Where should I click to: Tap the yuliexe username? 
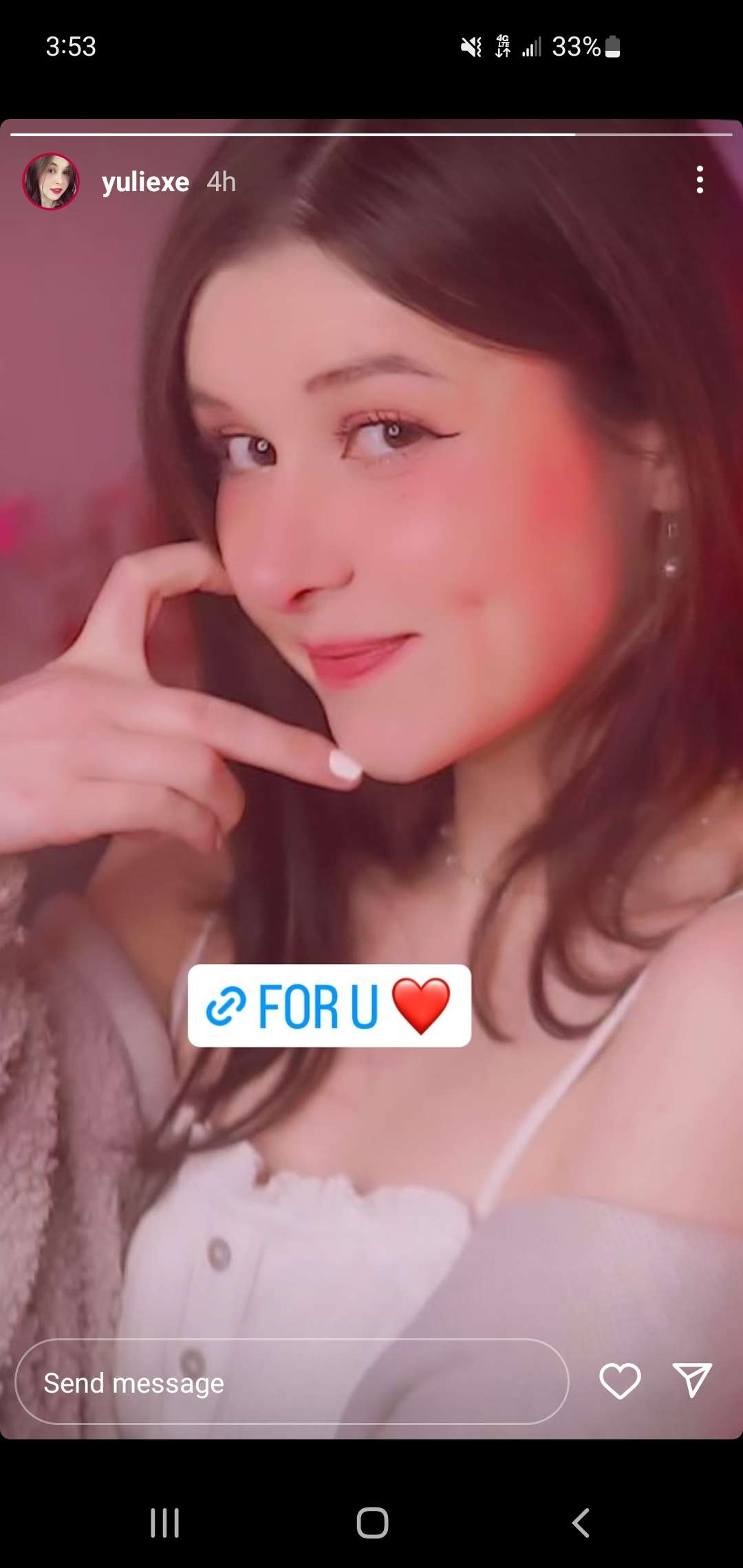[x=145, y=182]
